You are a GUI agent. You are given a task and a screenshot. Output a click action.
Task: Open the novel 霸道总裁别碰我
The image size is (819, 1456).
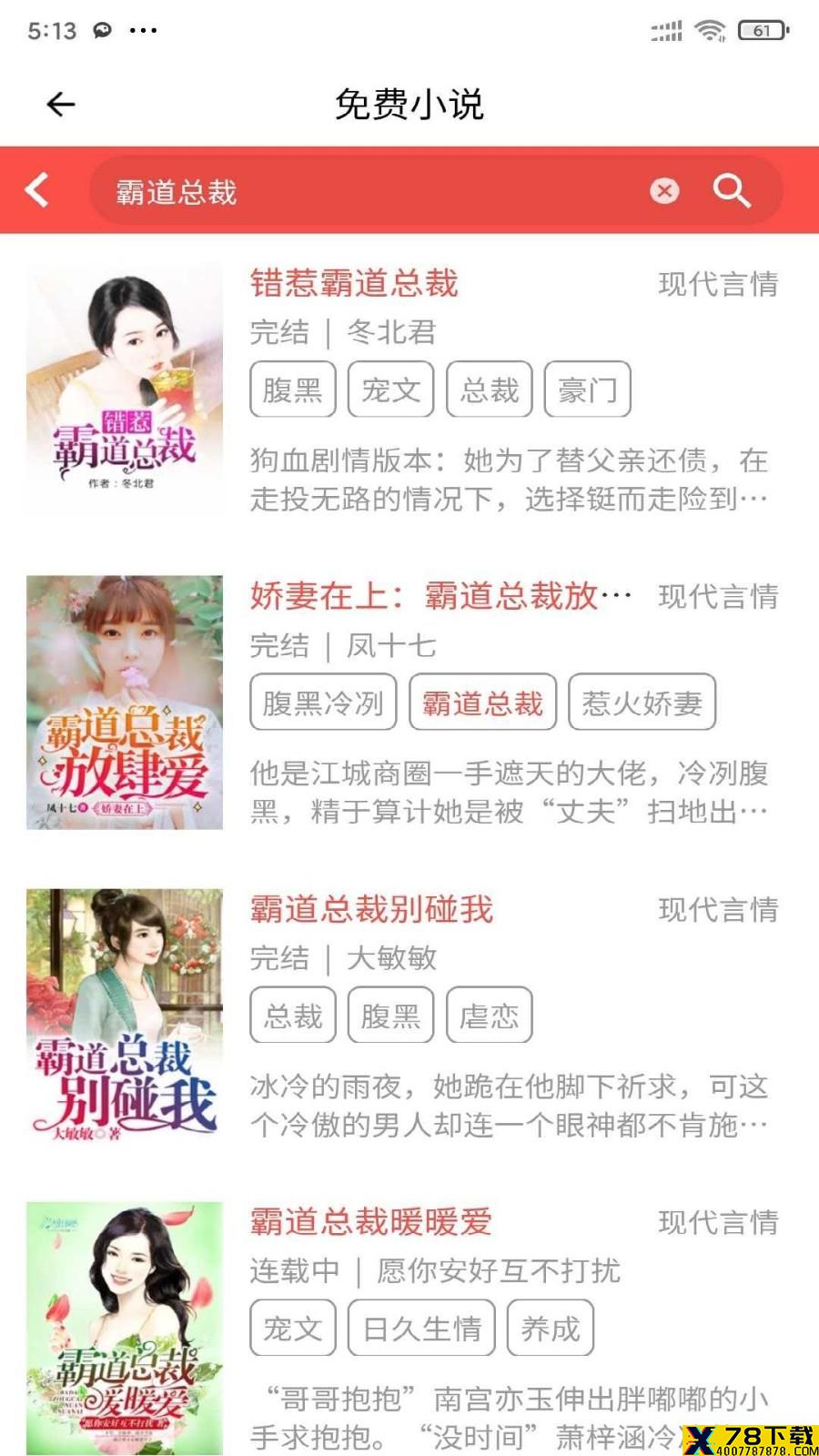[371, 909]
